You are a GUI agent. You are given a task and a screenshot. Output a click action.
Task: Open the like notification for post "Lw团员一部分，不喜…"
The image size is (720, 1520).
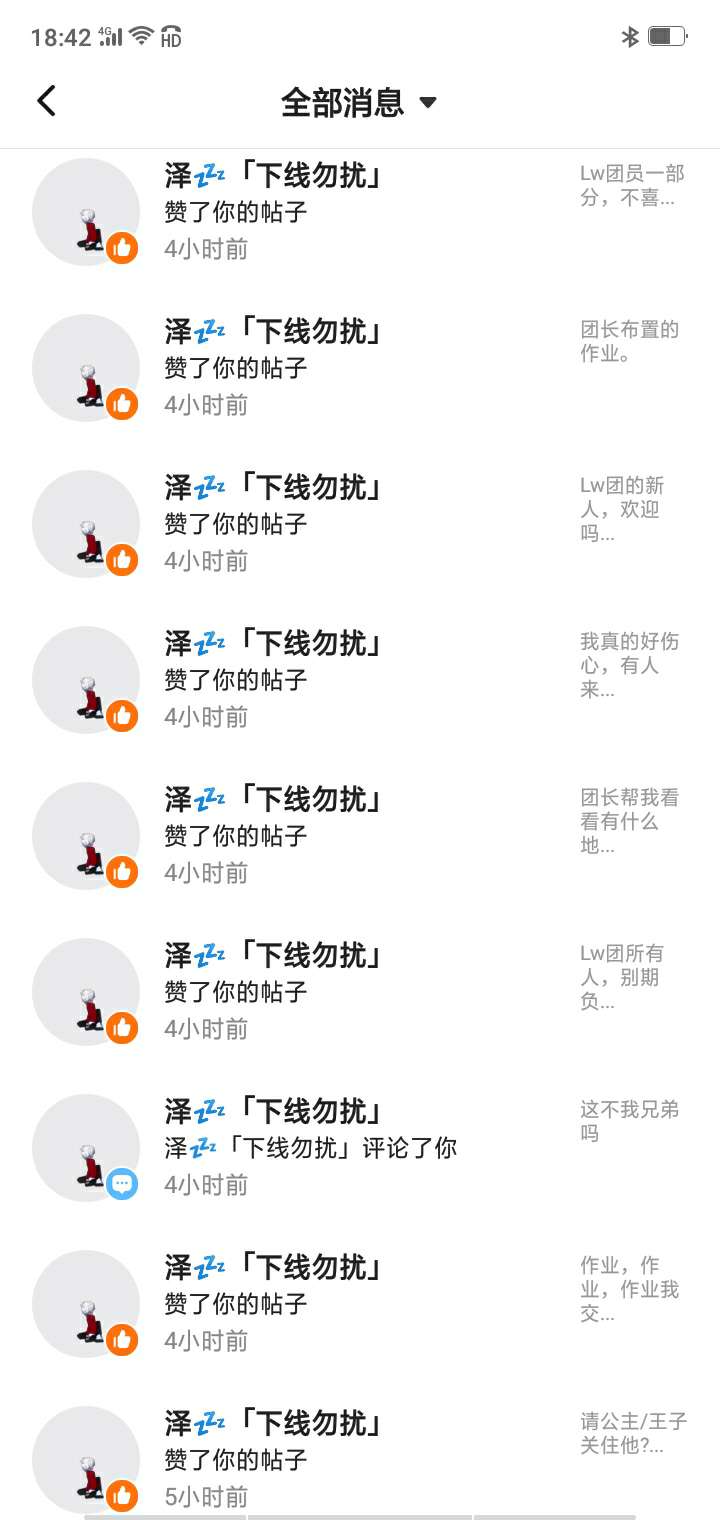coord(360,212)
